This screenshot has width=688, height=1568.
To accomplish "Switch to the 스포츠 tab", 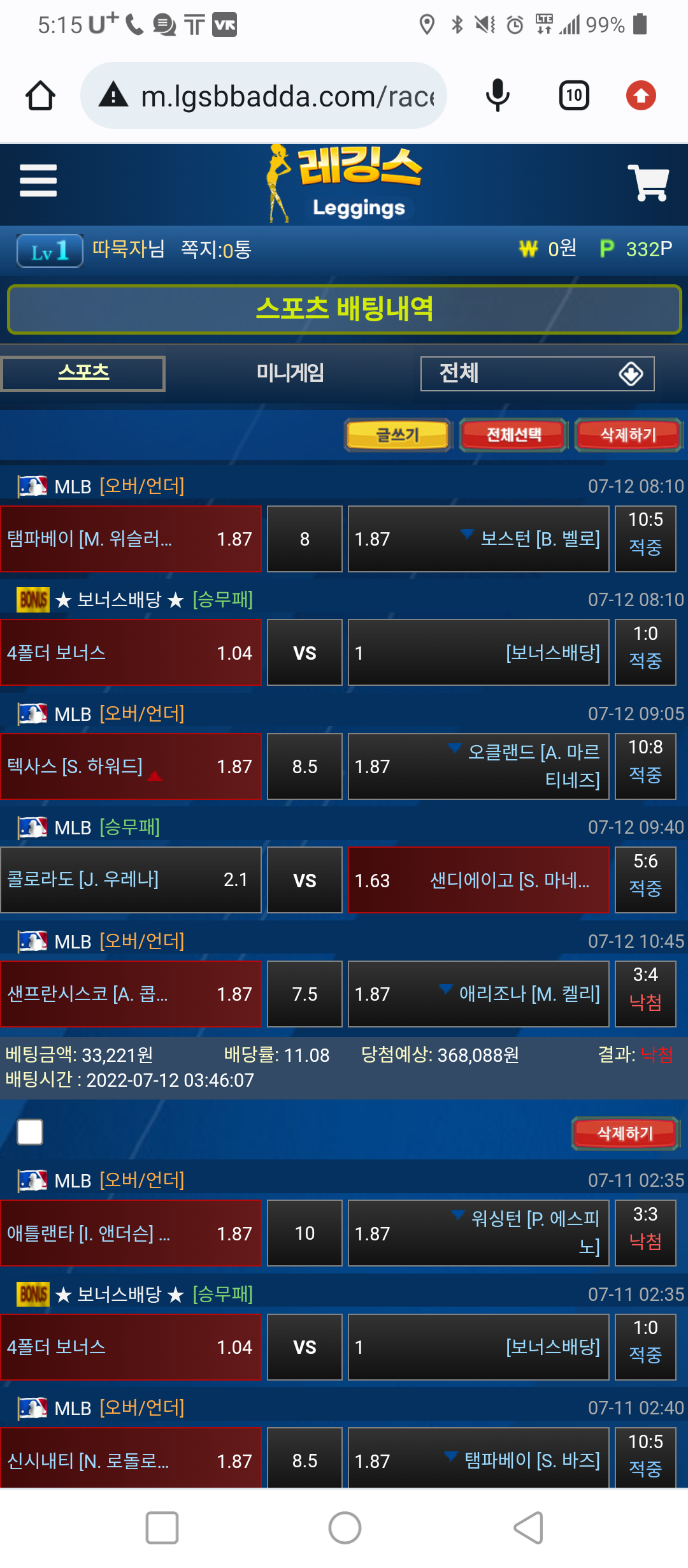I will pos(83,373).
